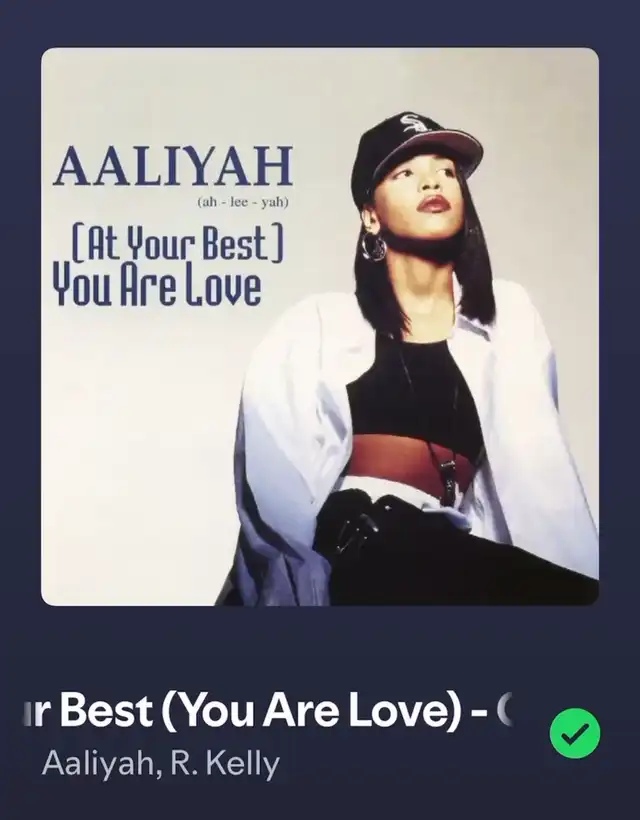Tap the Aaliyah album cover art

coord(320,327)
